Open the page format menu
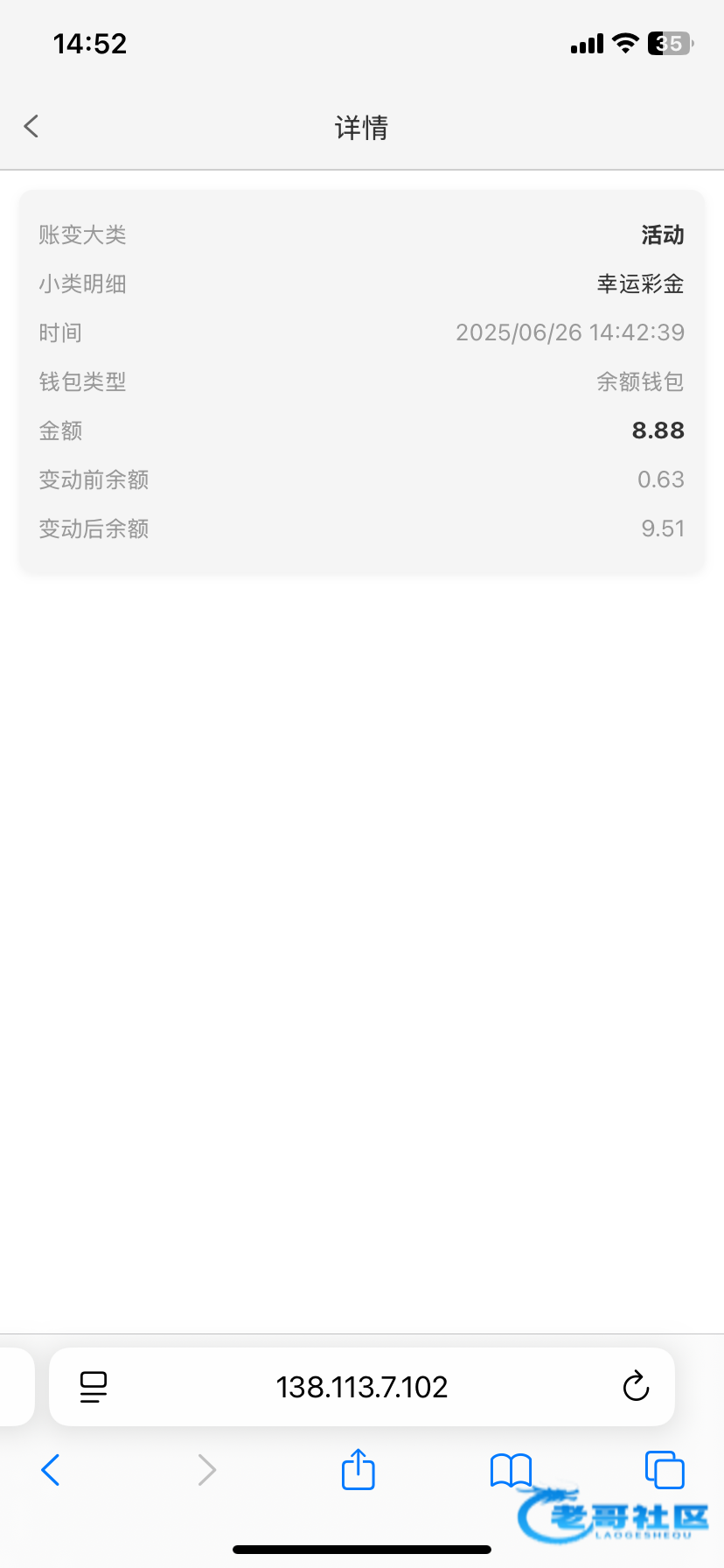The height and width of the screenshot is (1568, 724). tap(94, 1387)
